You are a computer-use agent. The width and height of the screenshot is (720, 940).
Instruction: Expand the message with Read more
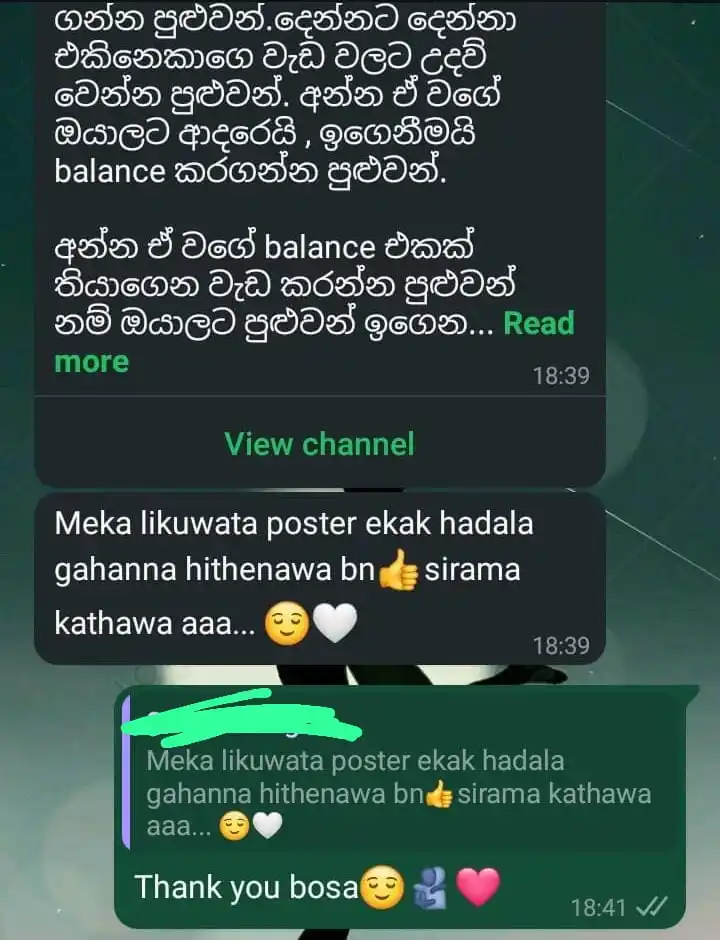click(538, 324)
